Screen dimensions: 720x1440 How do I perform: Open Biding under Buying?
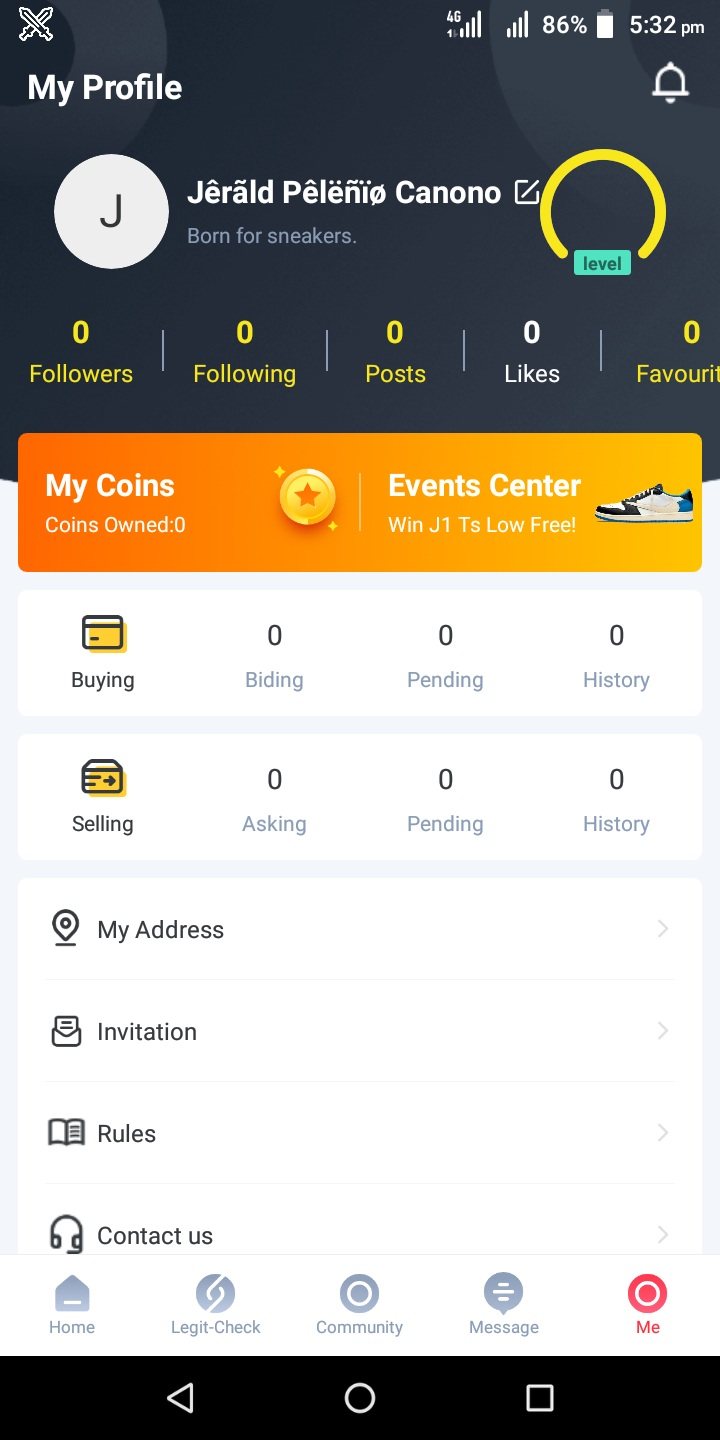coord(274,656)
